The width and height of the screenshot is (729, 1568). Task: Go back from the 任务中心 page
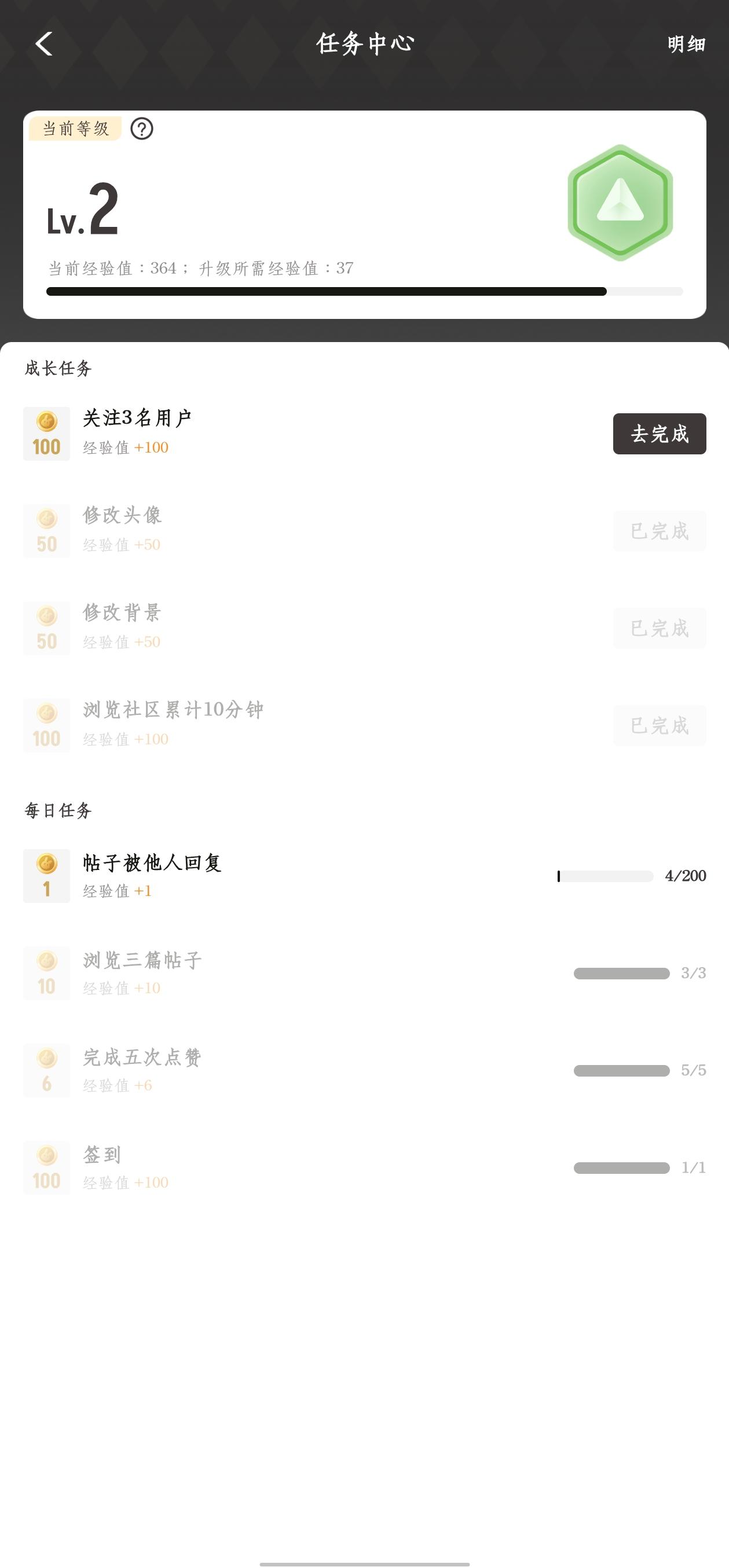(x=44, y=44)
